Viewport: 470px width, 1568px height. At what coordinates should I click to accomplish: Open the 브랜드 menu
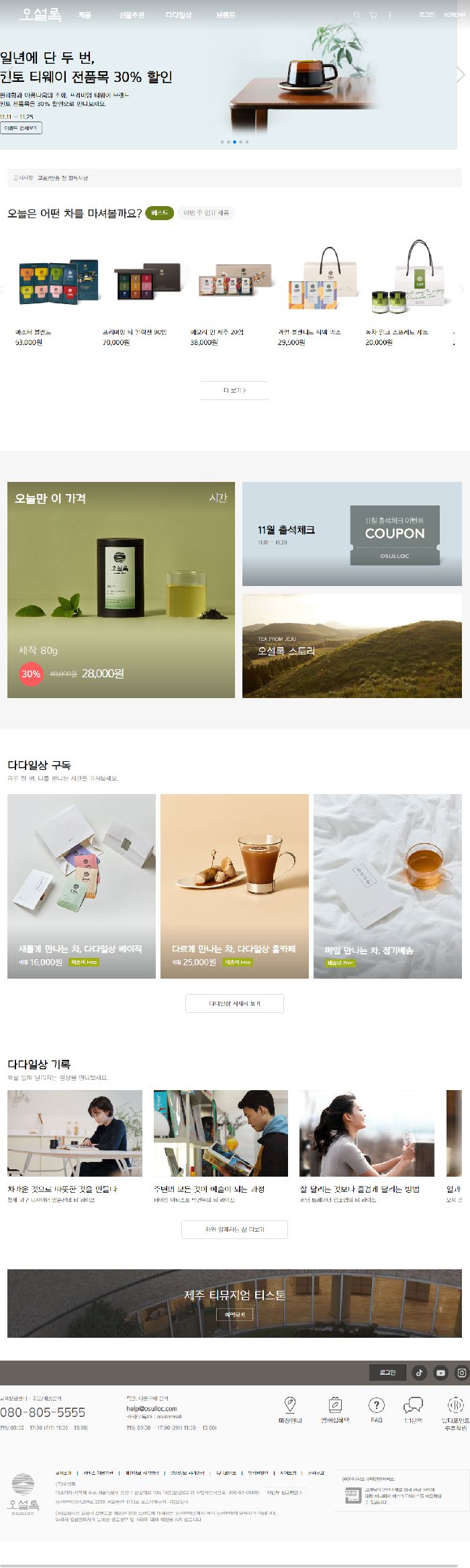(226, 15)
